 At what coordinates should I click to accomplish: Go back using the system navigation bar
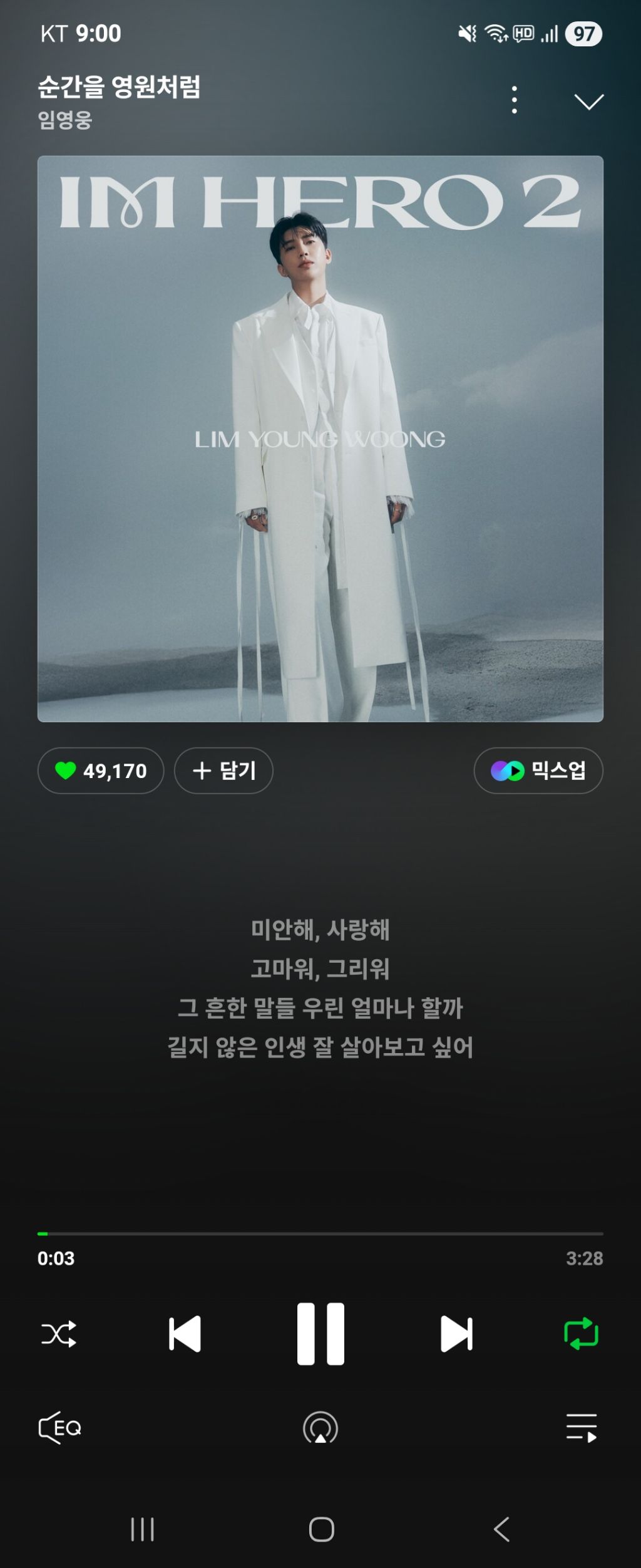501,1529
